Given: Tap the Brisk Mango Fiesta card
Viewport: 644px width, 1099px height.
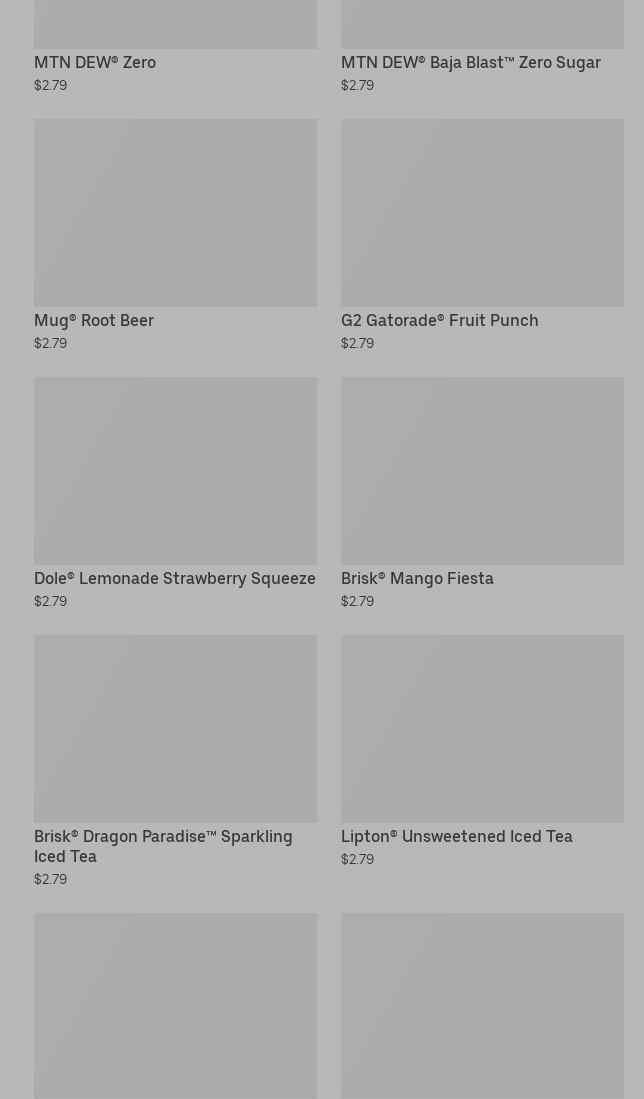Looking at the screenshot, I should pyautogui.click(x=482, y=493).
